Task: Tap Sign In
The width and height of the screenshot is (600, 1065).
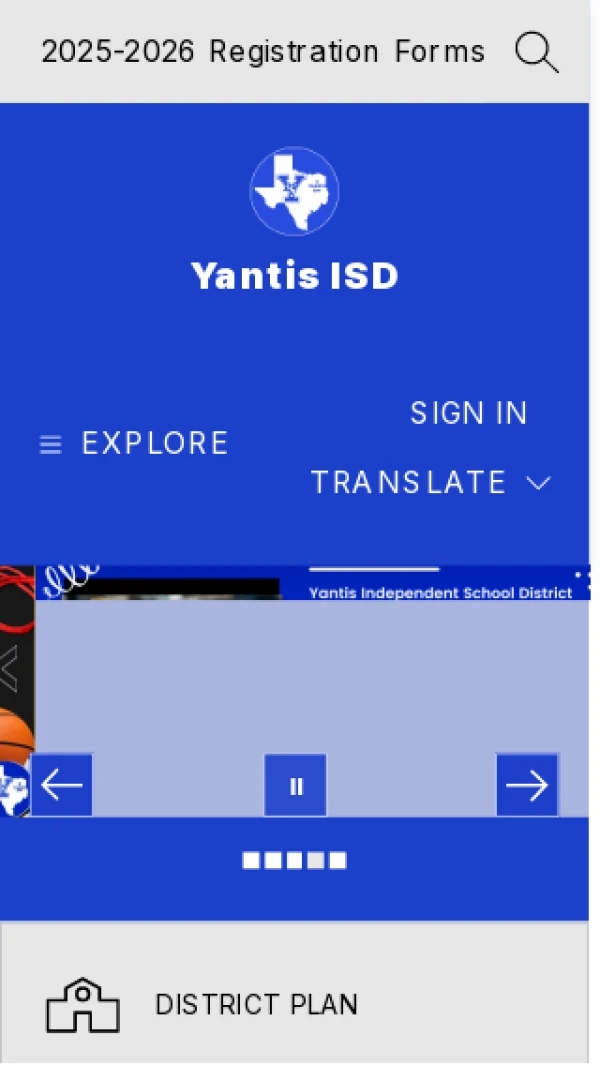Action: (x=468, y=413)
